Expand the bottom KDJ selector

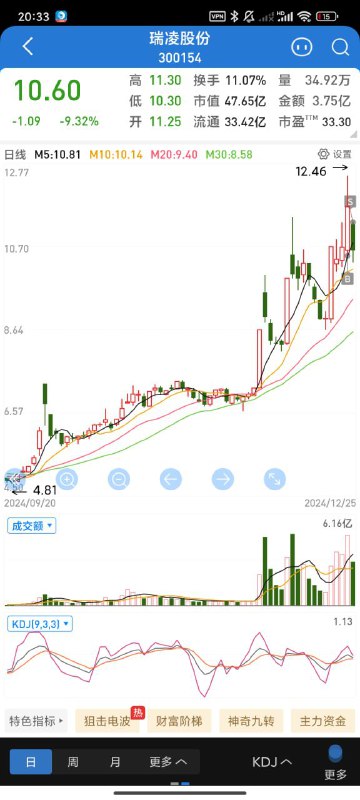(272, 762)
